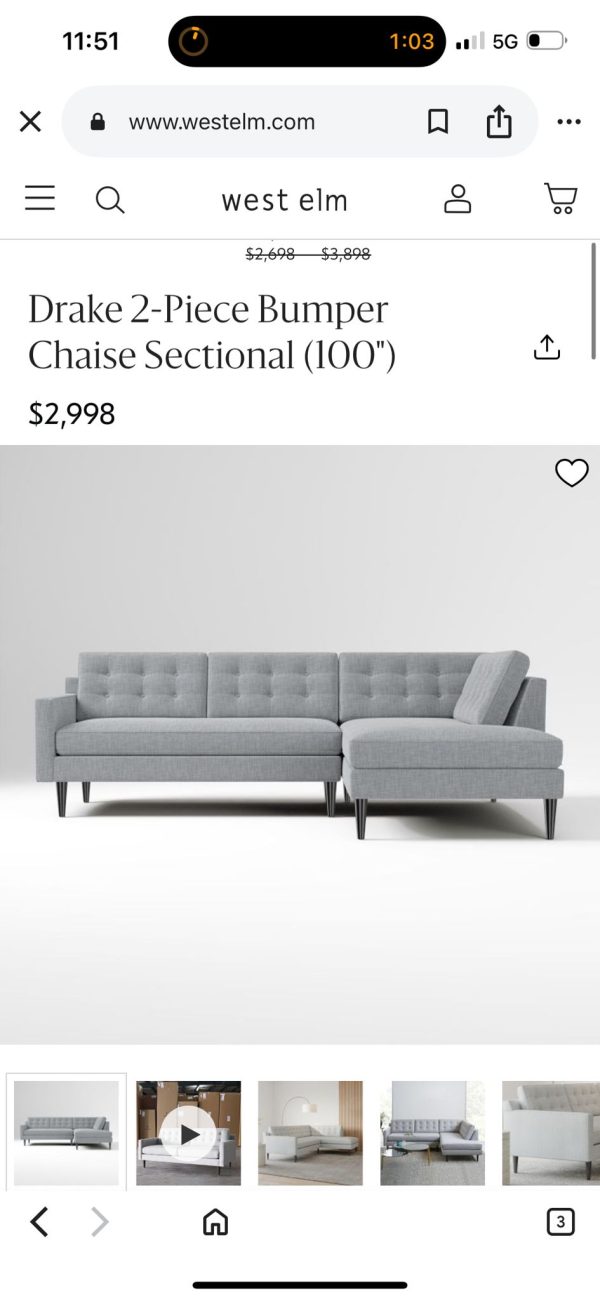600x1300 pixels.
Task: Show the living room photo with coffee table
Action: (x=432, y=1133)
